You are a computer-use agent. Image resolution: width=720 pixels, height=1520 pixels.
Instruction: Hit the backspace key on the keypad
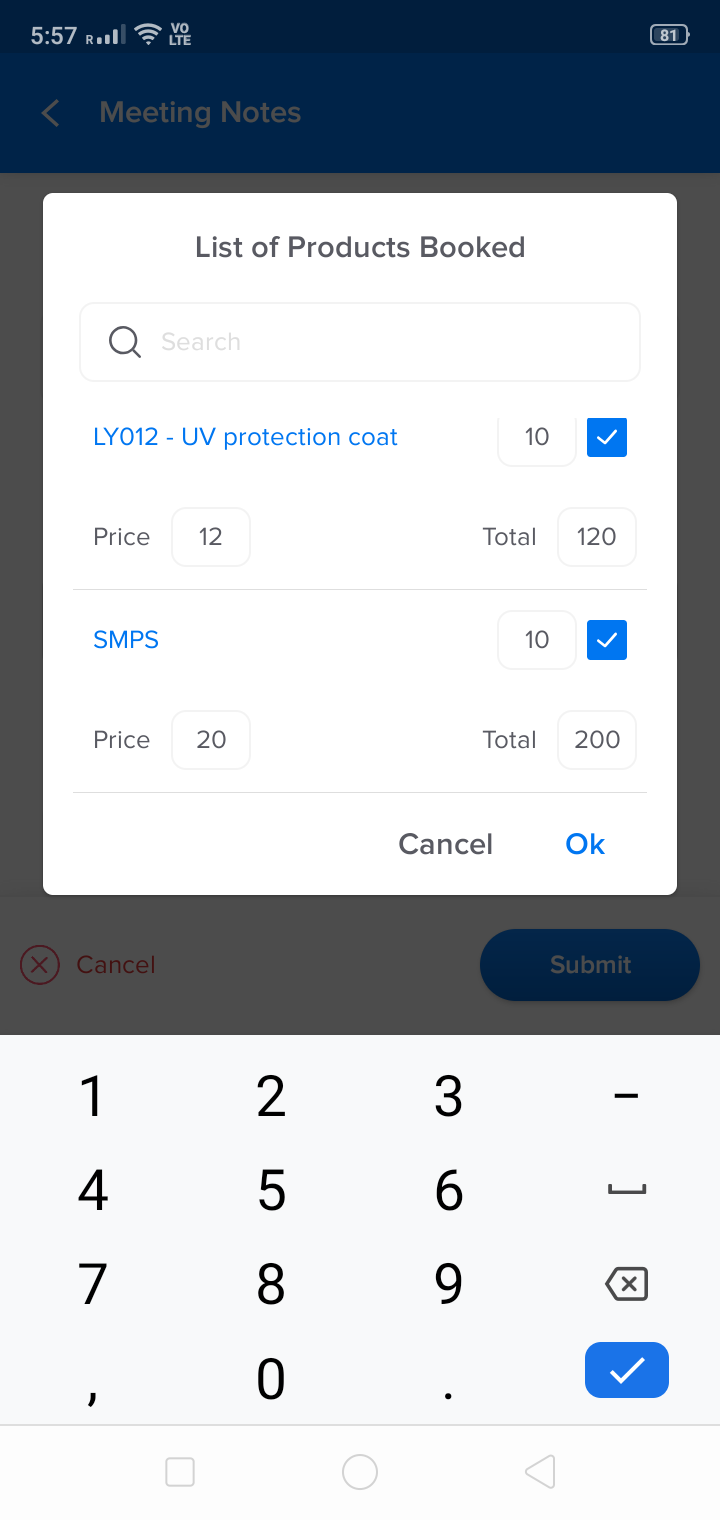click(x=627, y=1284)
